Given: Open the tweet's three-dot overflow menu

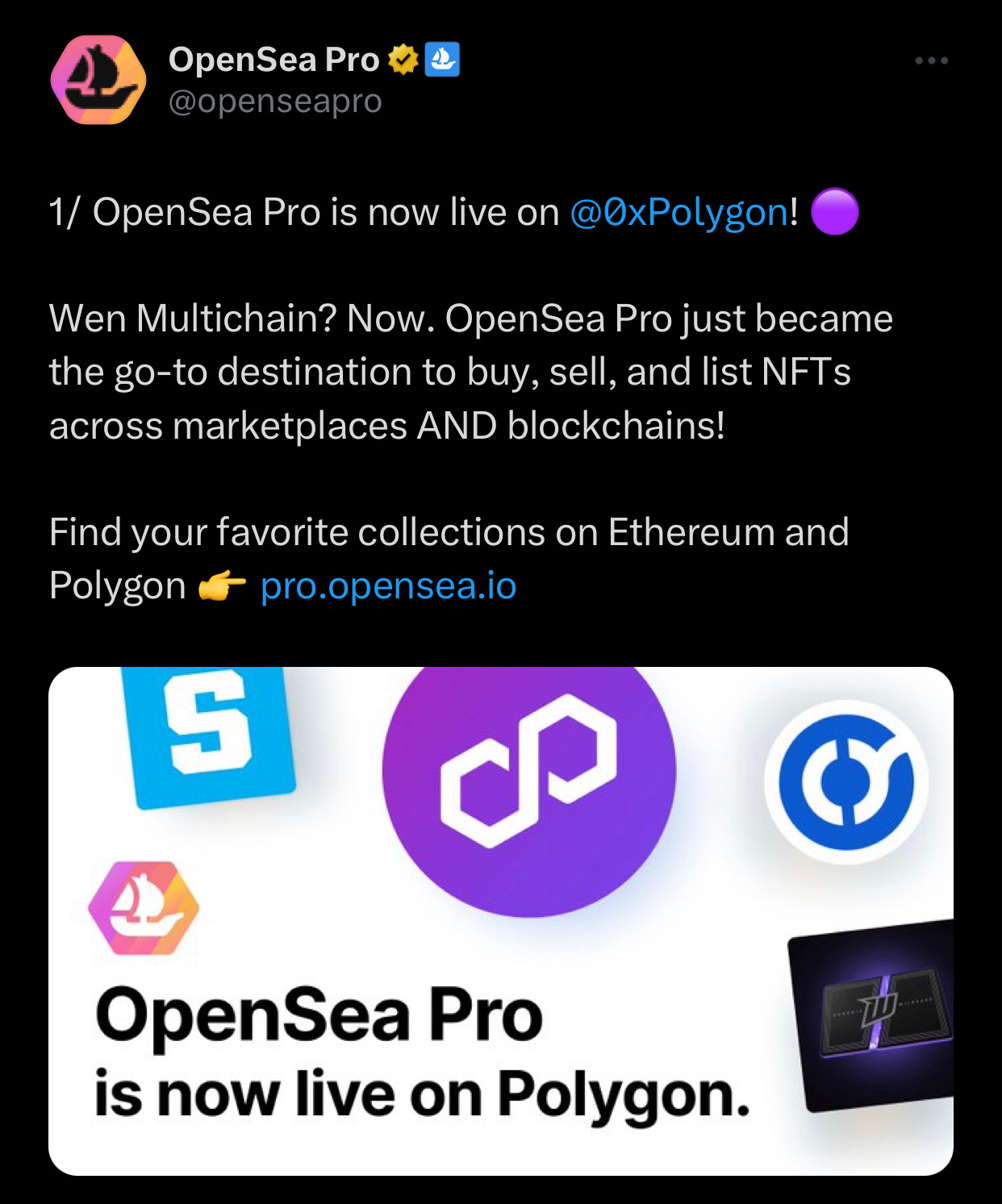Looking at the screenshot, I should click(x=931, y=60).
